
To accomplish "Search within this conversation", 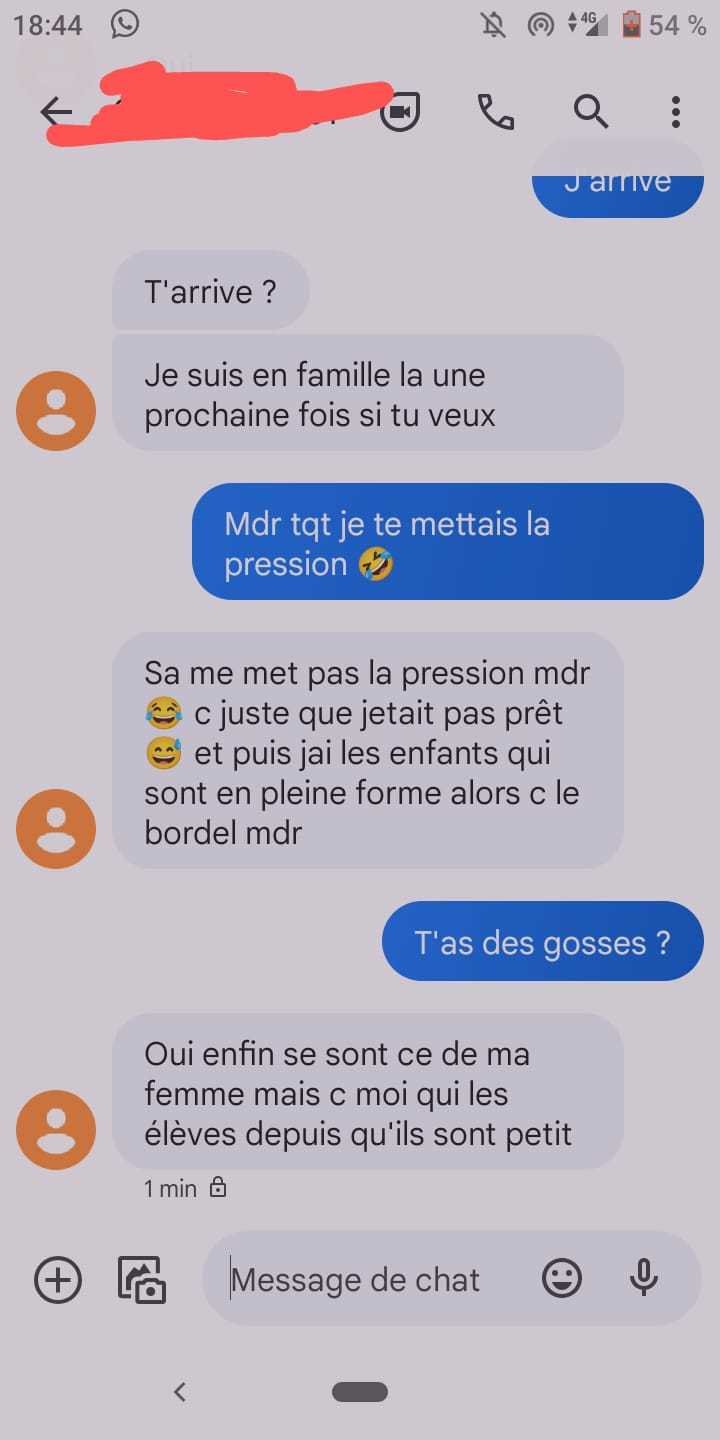I will pyautogui.click(x=591, y=112).
